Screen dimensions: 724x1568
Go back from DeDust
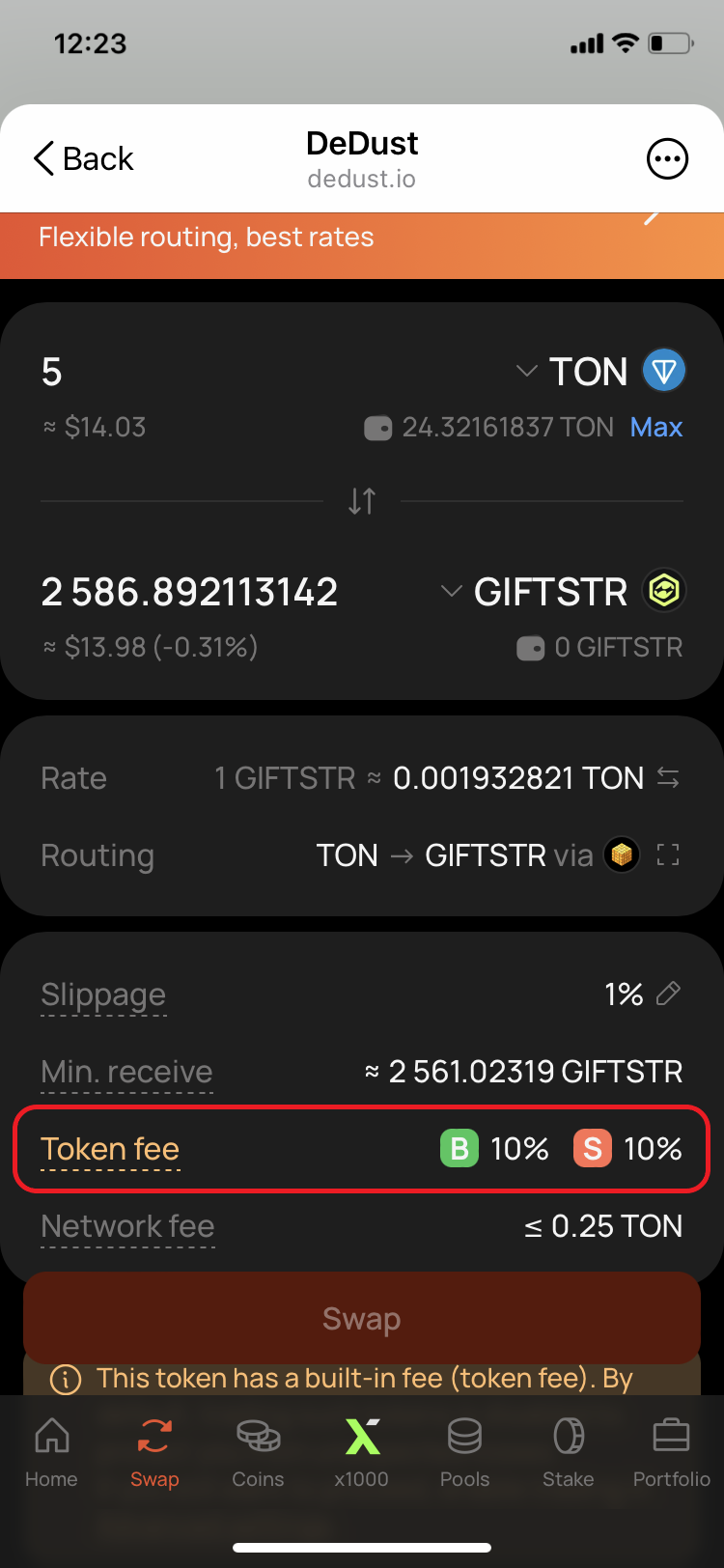click(83, 158)
